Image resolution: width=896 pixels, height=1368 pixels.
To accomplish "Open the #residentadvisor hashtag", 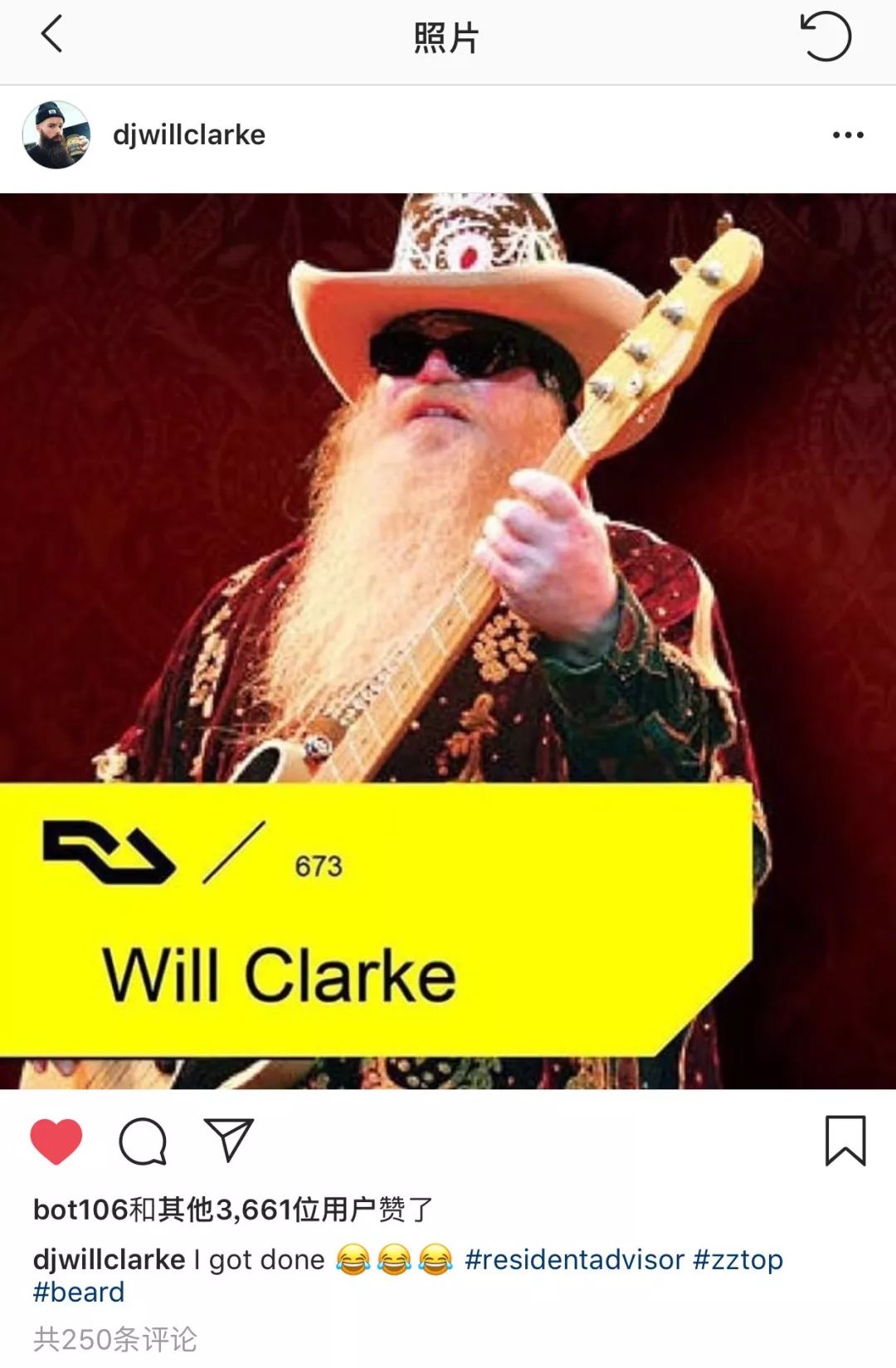I will [x=574, y=1259].
